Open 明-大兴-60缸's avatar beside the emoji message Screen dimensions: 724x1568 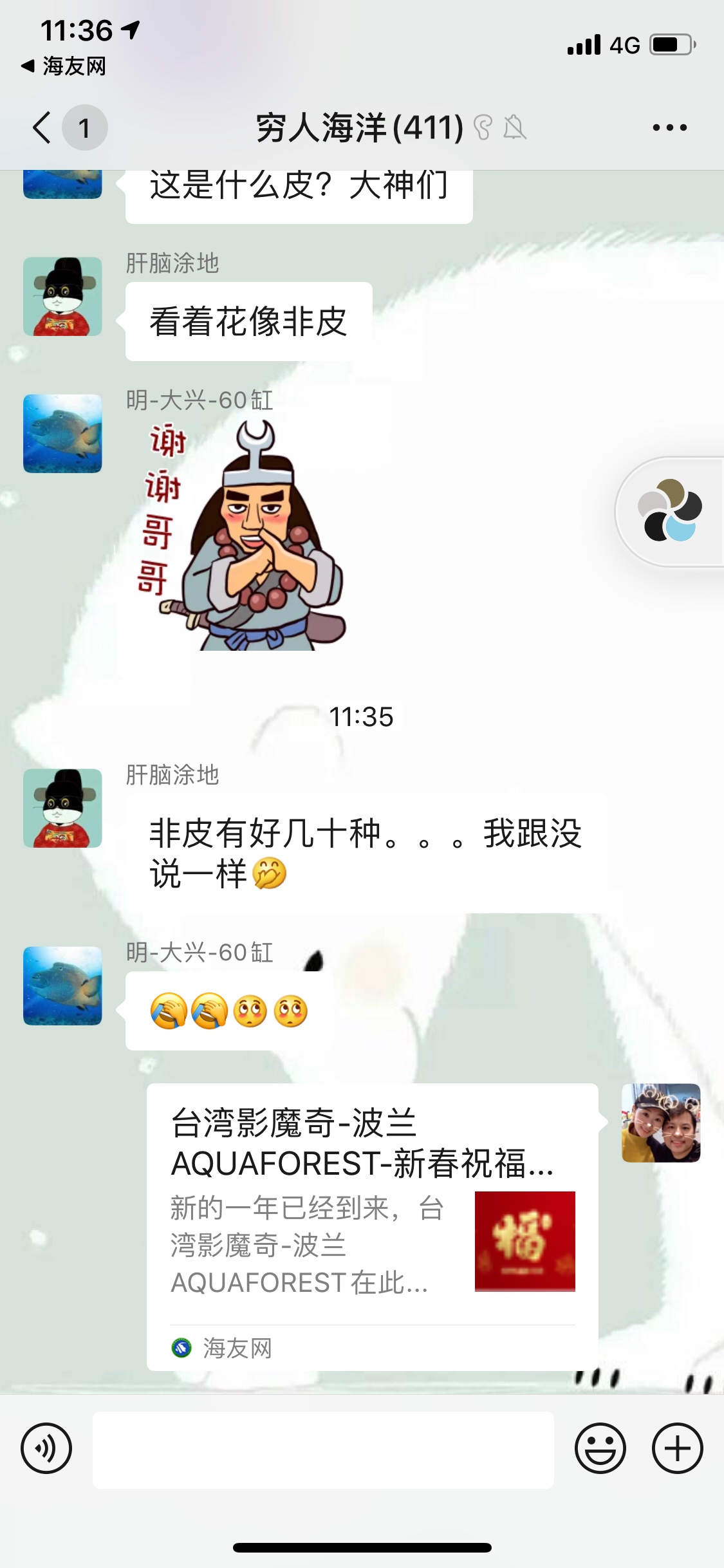62,985
